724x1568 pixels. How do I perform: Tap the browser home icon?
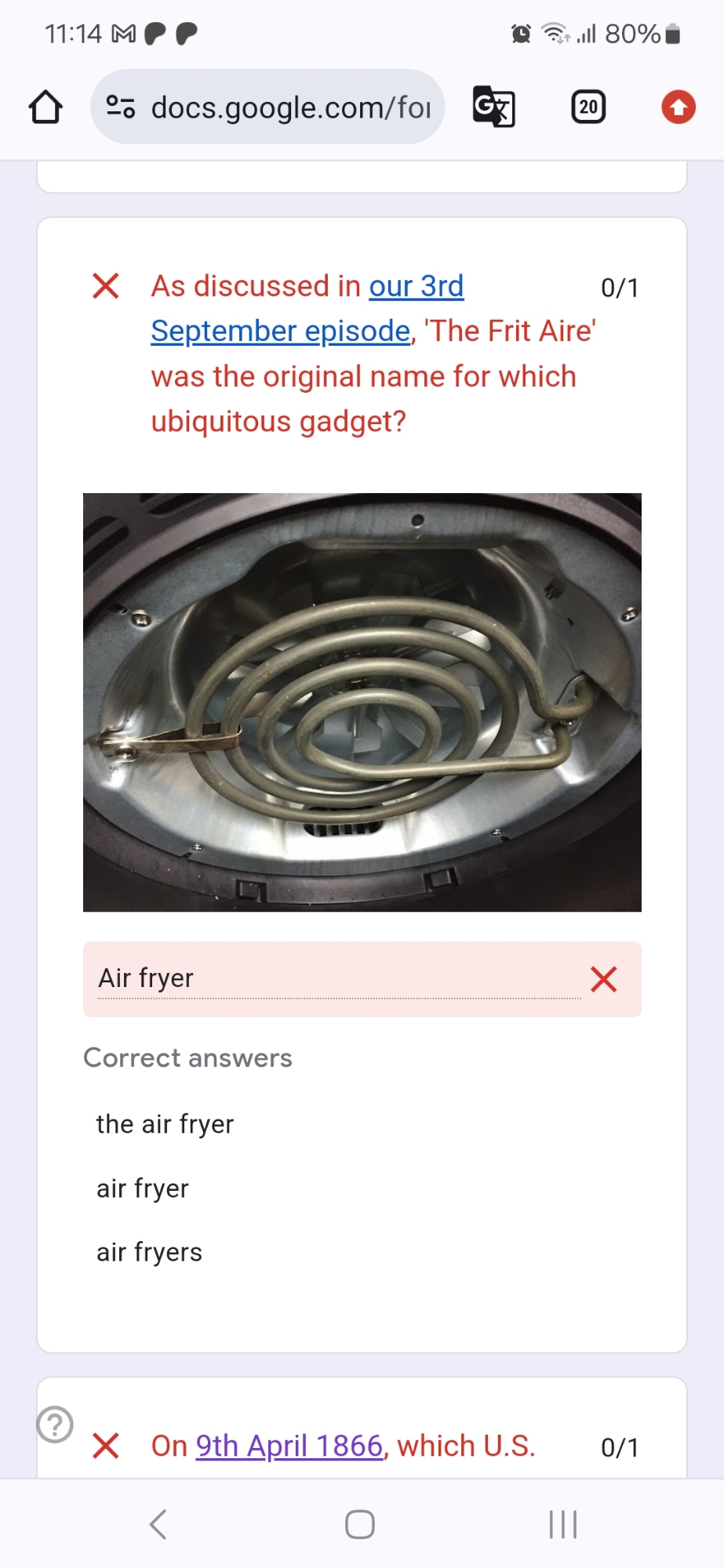(45, 107)
